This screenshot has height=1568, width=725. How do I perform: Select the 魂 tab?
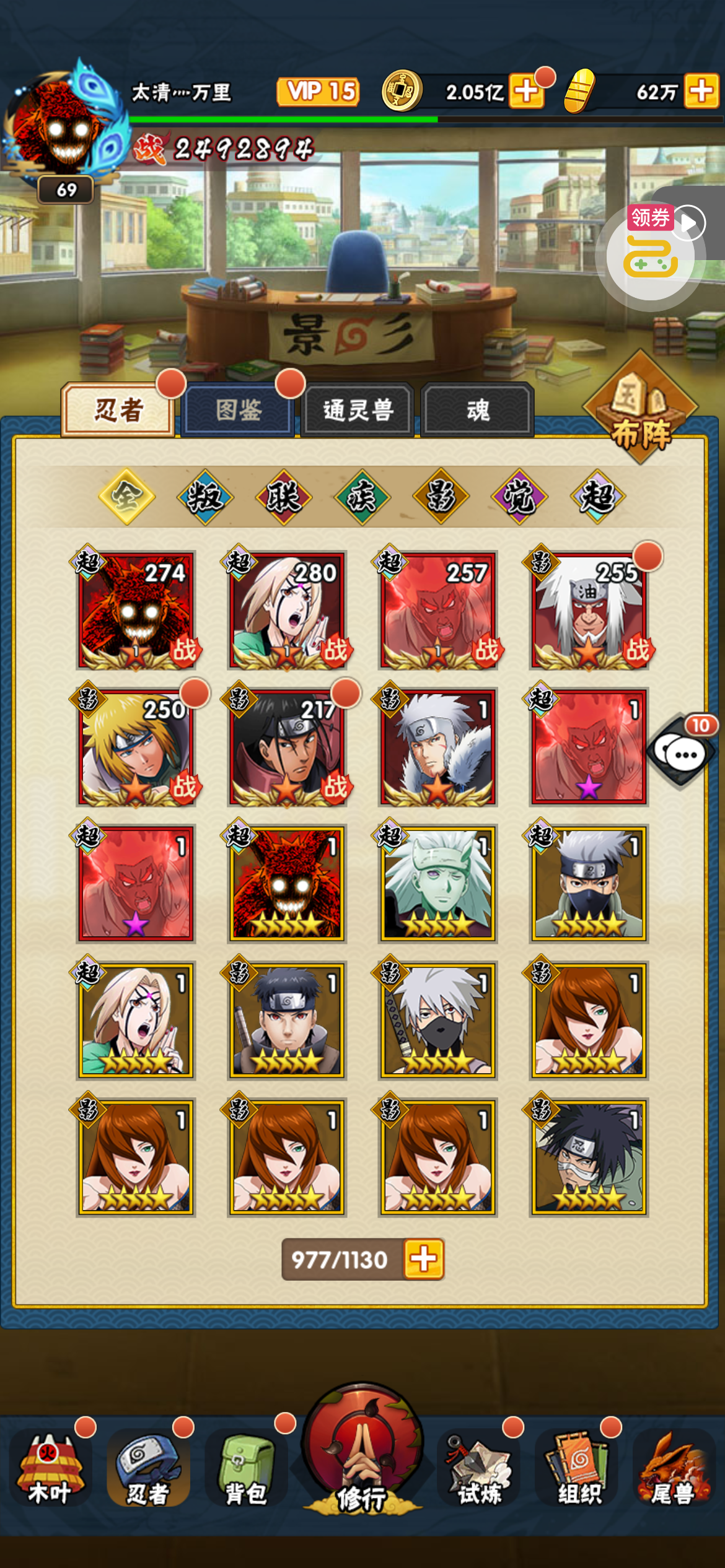coord(477,410)
